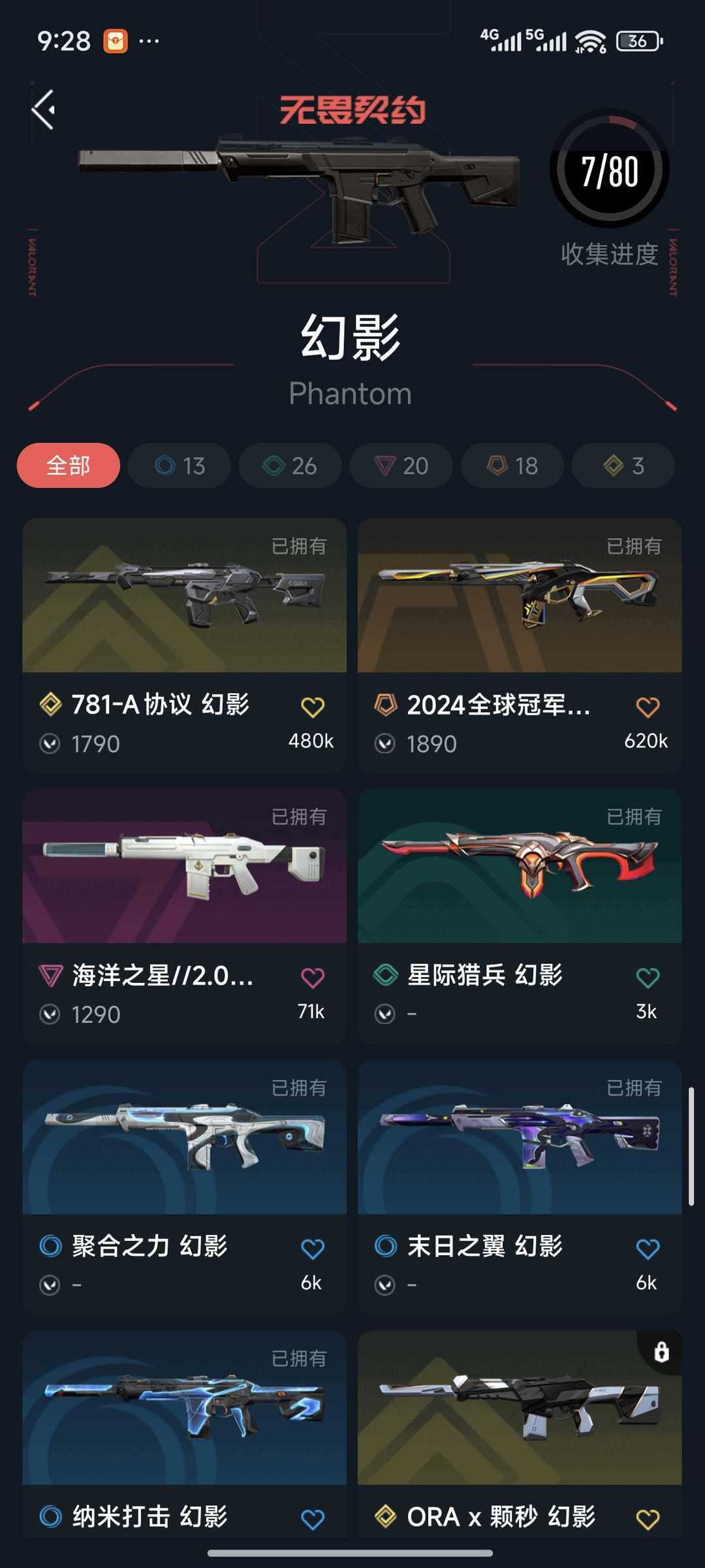Filter skins by the orange tier (18)
This screenshot has height=1568, width=705.
coord(512,466)
